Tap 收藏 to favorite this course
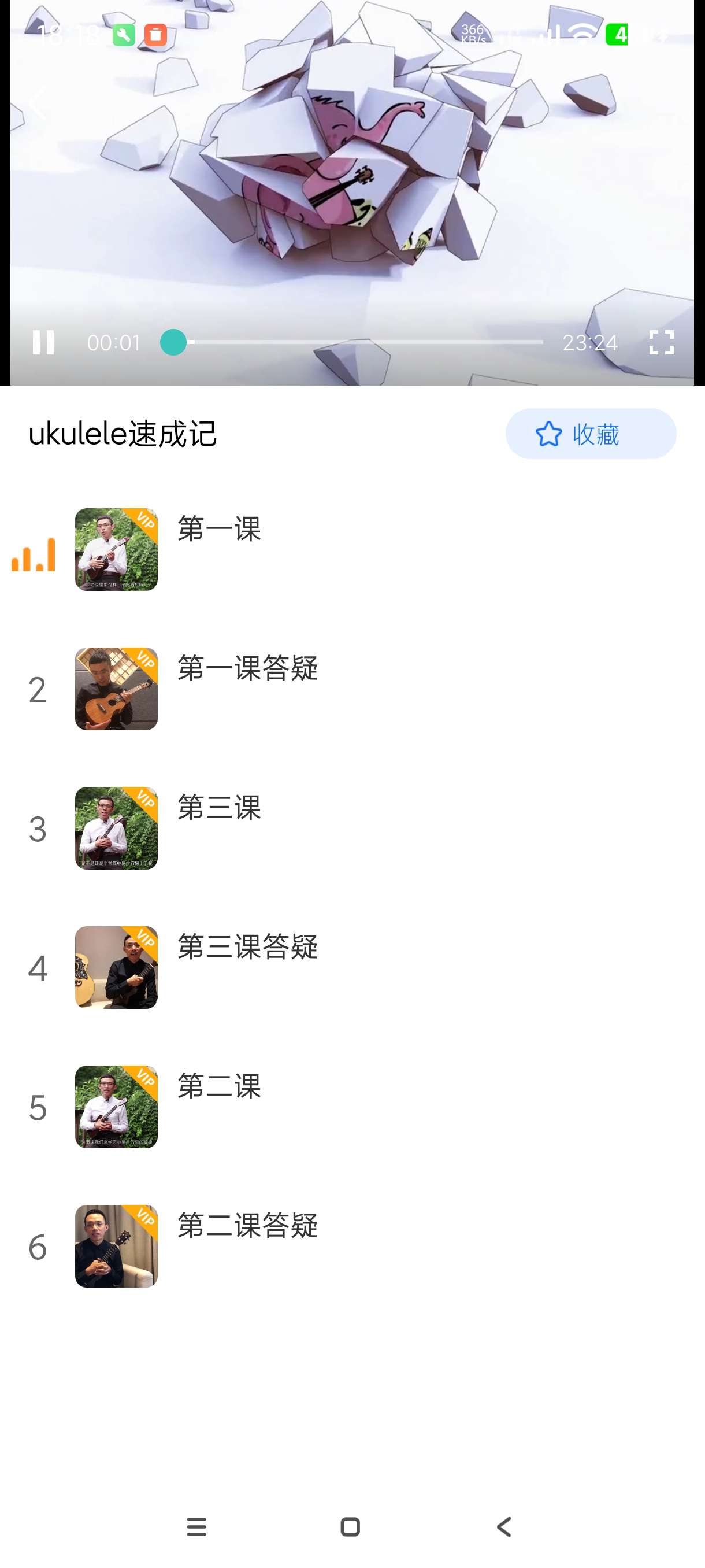 [590, 434]
